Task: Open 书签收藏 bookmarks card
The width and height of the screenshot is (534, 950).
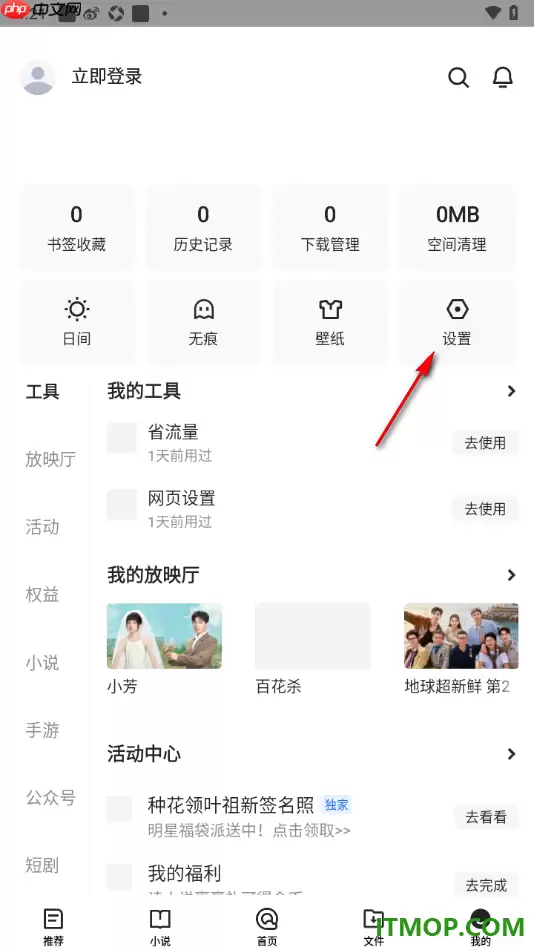Action: point(76,228)
